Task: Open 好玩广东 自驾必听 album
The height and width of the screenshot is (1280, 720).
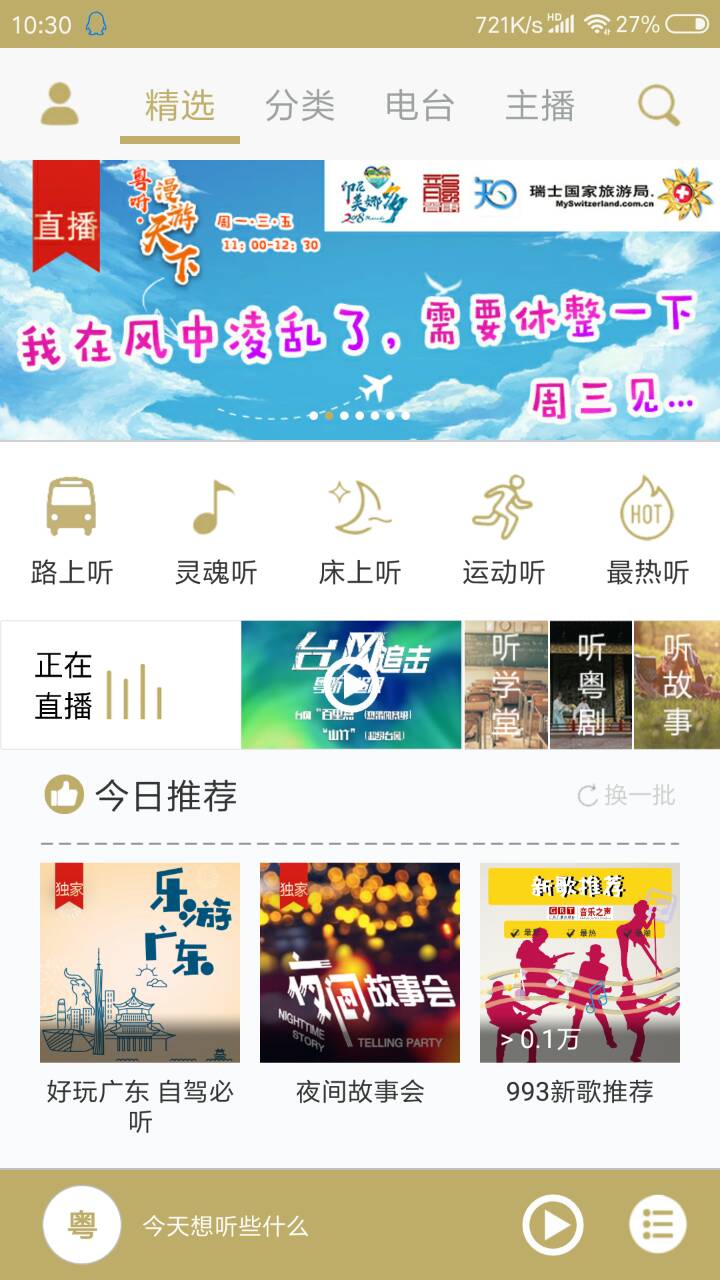Action: point(140,962)
